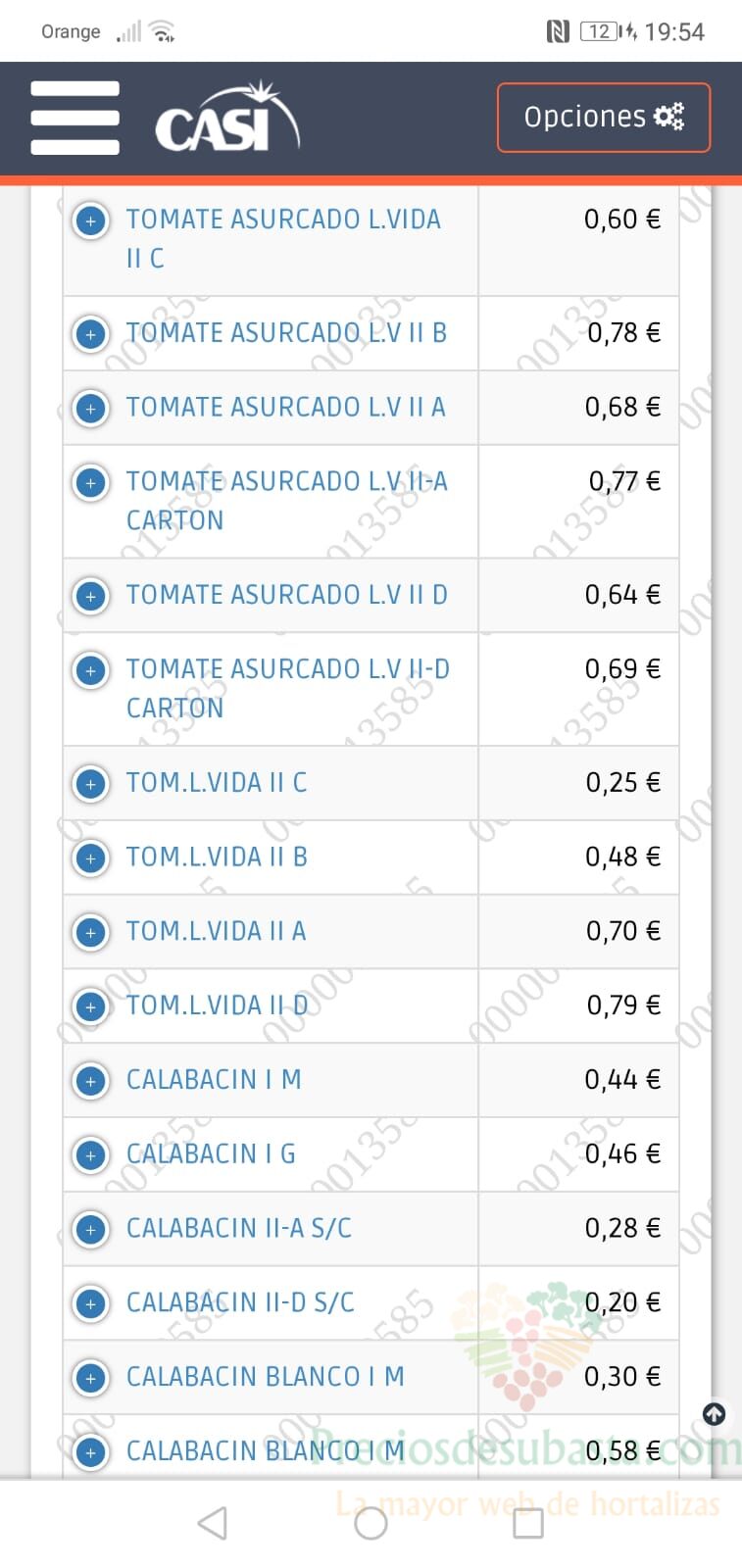Image resolution: width=742 pixels, height=1568 pixels.
Task: Return to the home screen
Action: pos(371,1523)
